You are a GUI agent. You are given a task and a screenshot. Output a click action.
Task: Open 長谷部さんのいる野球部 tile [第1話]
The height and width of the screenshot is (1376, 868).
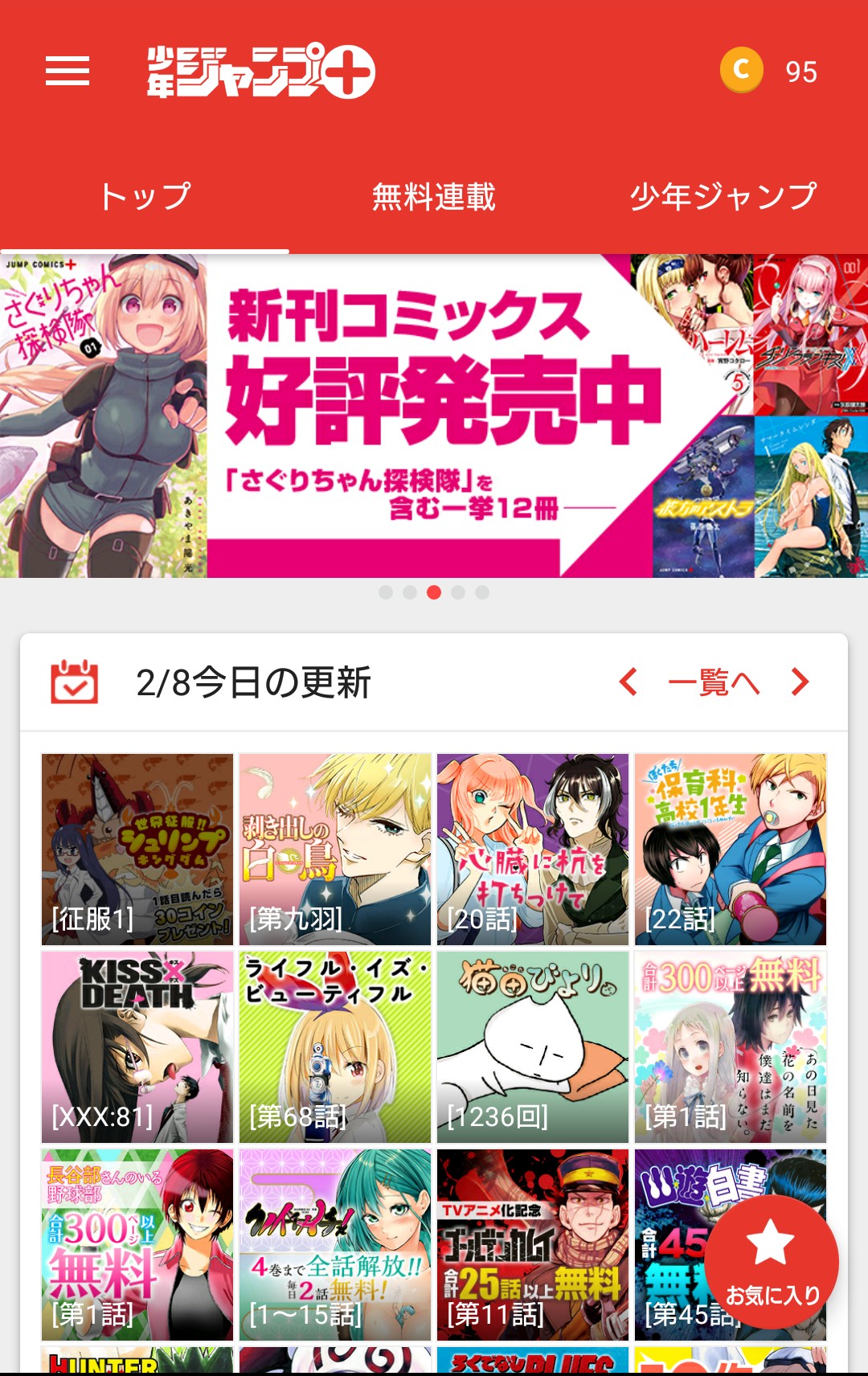pyautogui.click(x=137, y=1244)
